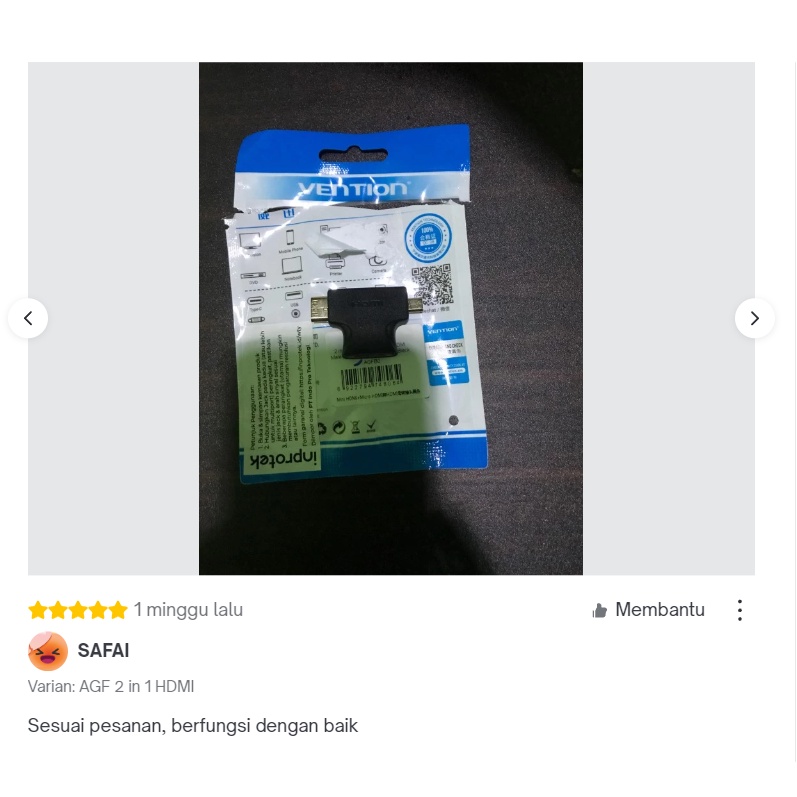Mark SAFAI's review as Membantu
The image size is (797, 797).
(x=648, y=610)
